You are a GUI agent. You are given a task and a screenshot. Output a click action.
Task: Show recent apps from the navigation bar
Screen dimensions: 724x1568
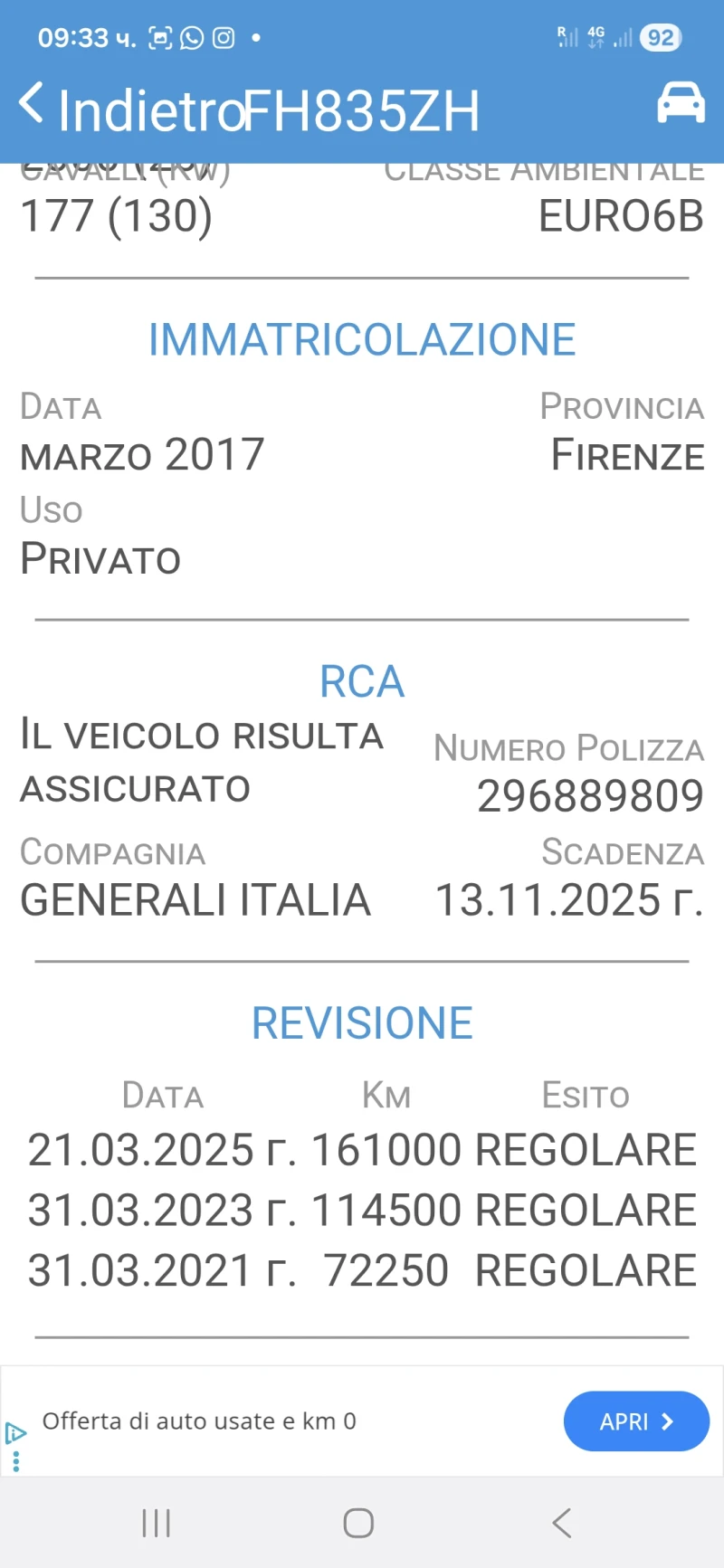(x=156, y=1523)
